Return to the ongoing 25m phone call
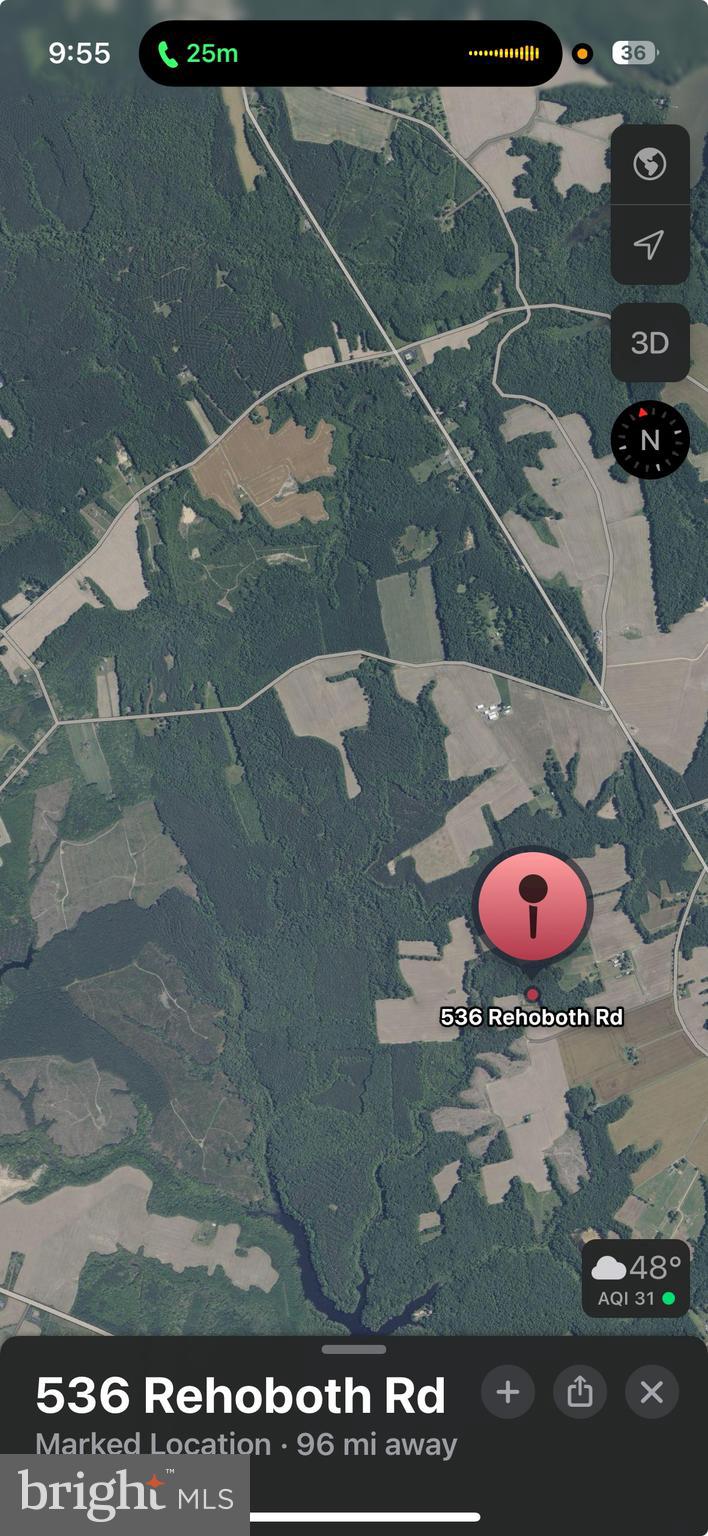The width and height of the screenshot is (708, 1536). tap(199, 53)
